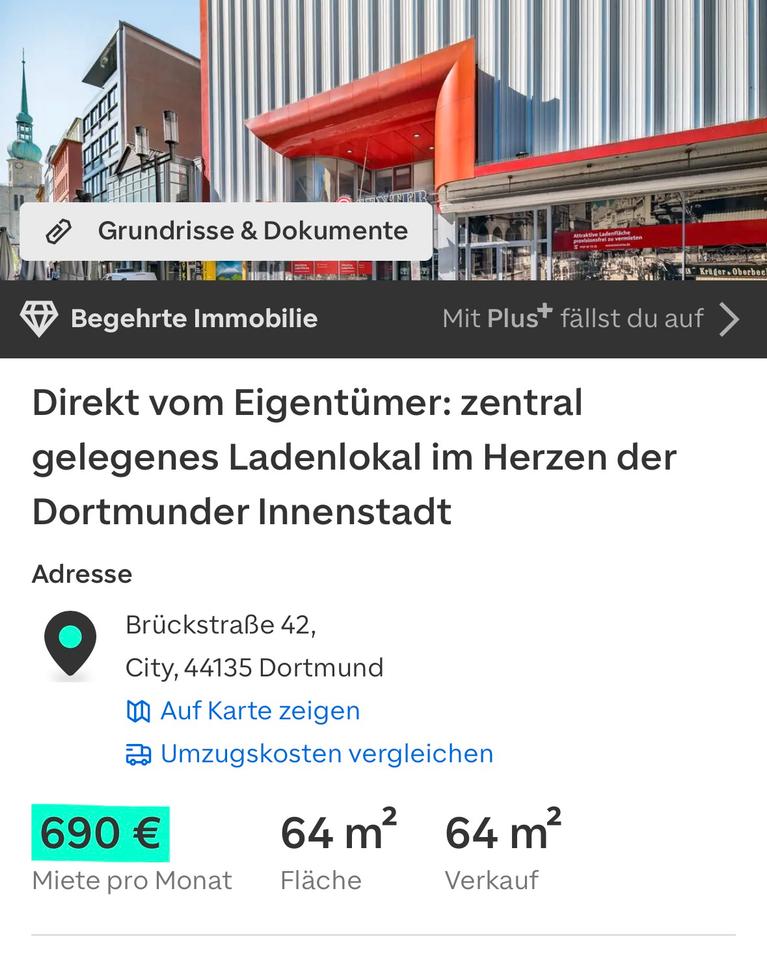Open Grundrisse & Dokumente

tap(226, 231)
